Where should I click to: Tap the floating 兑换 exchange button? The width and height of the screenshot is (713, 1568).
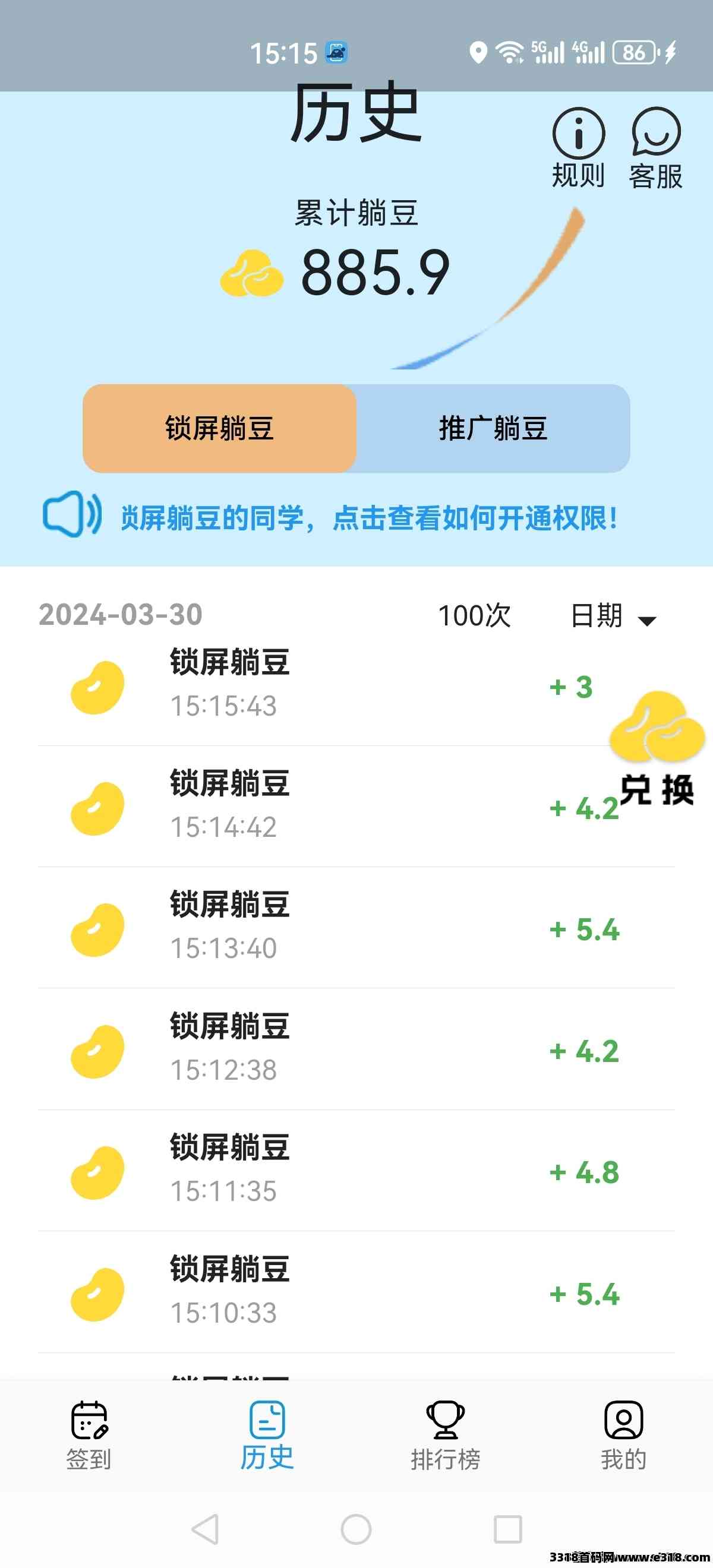657,749
